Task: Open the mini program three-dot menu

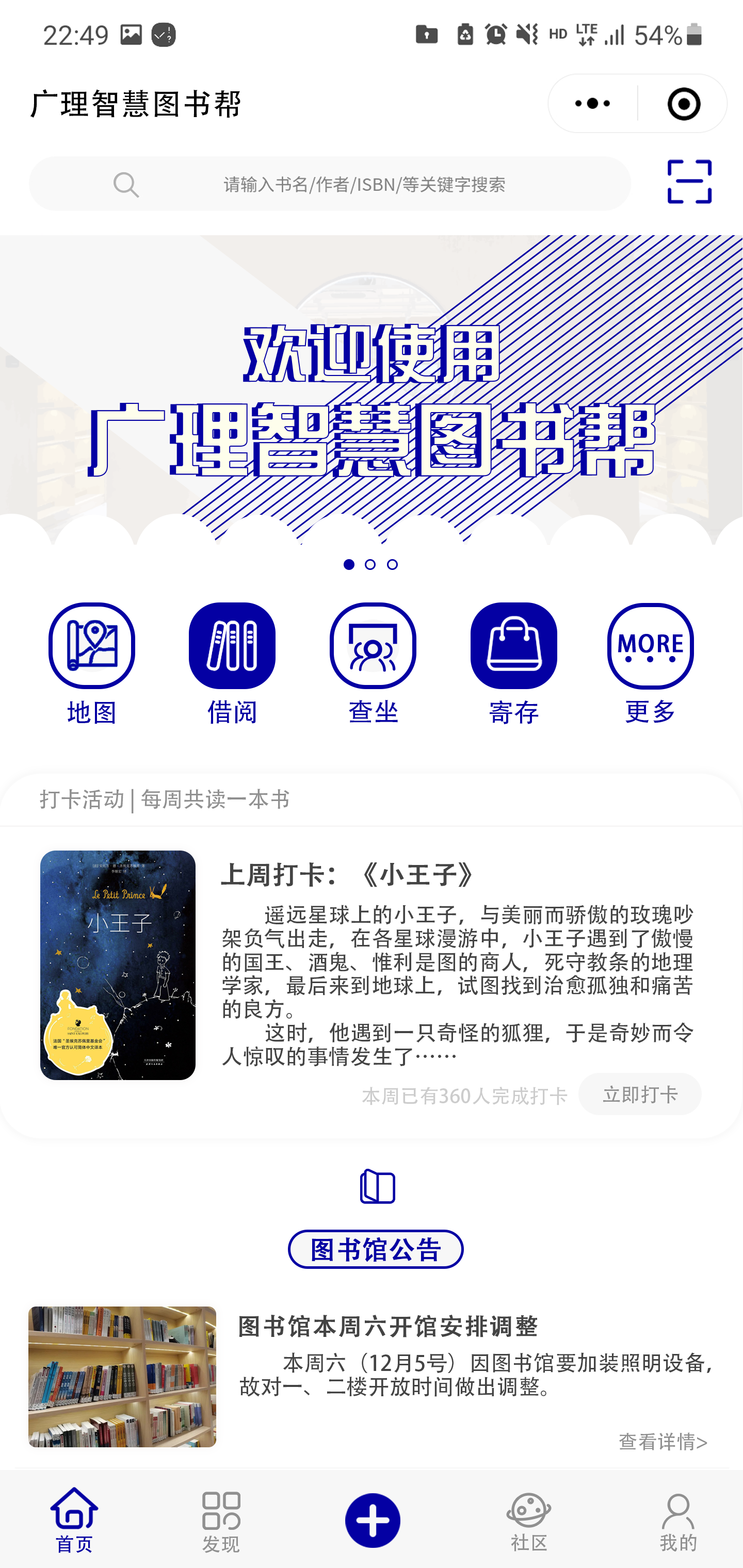Action: [592, 104]
